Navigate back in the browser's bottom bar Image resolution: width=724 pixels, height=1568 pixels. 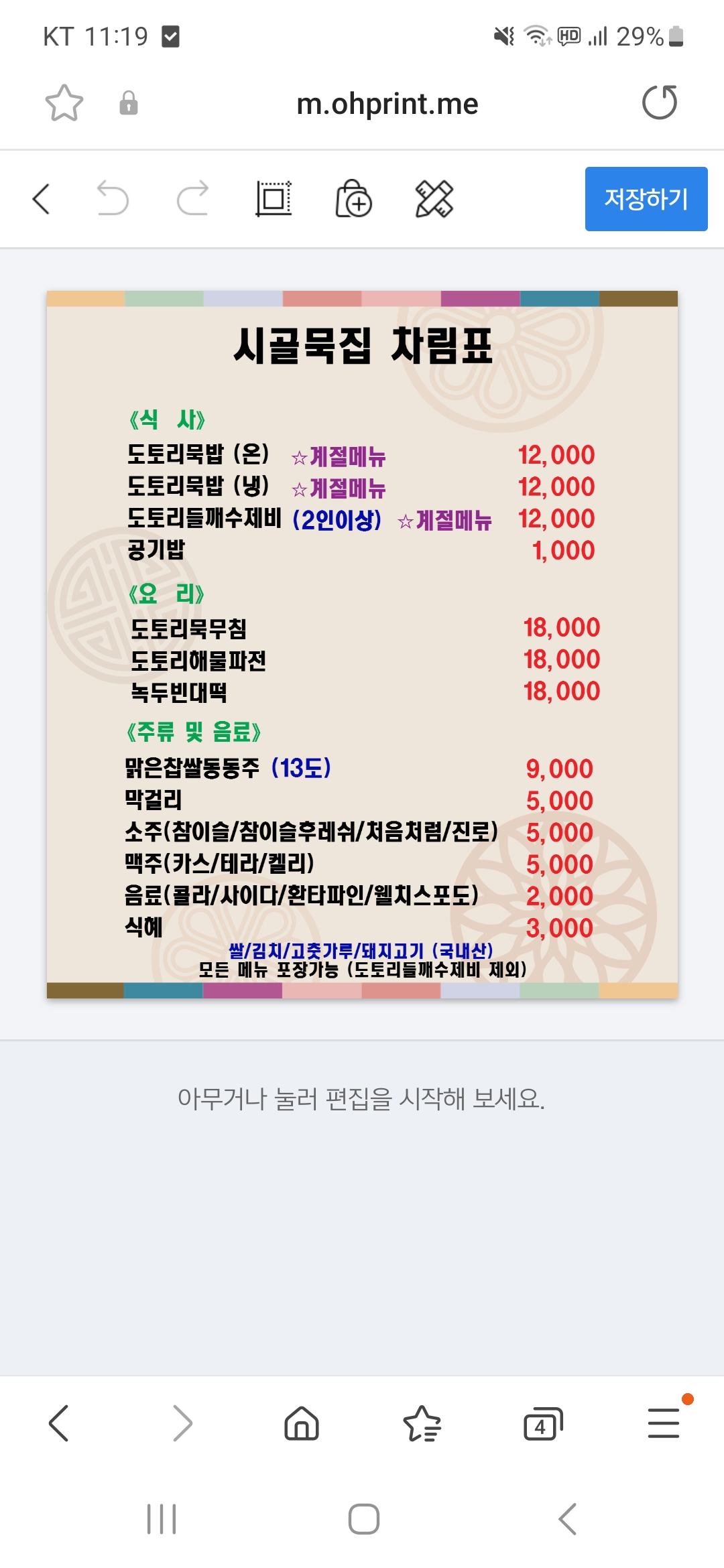coord(59,1423)
